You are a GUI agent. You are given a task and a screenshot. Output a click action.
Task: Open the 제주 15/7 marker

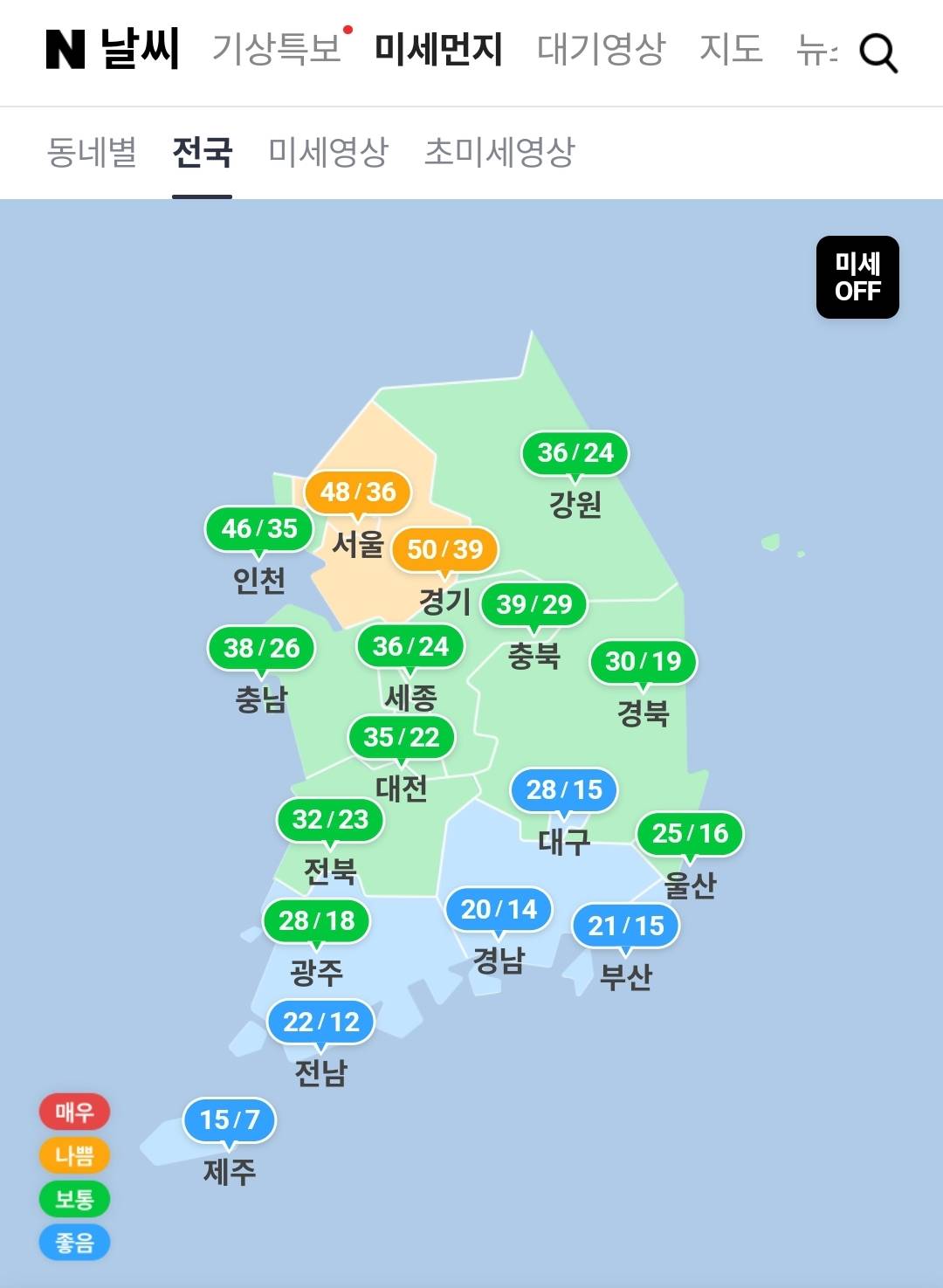pyautogui.click(x=230, y=1120)
